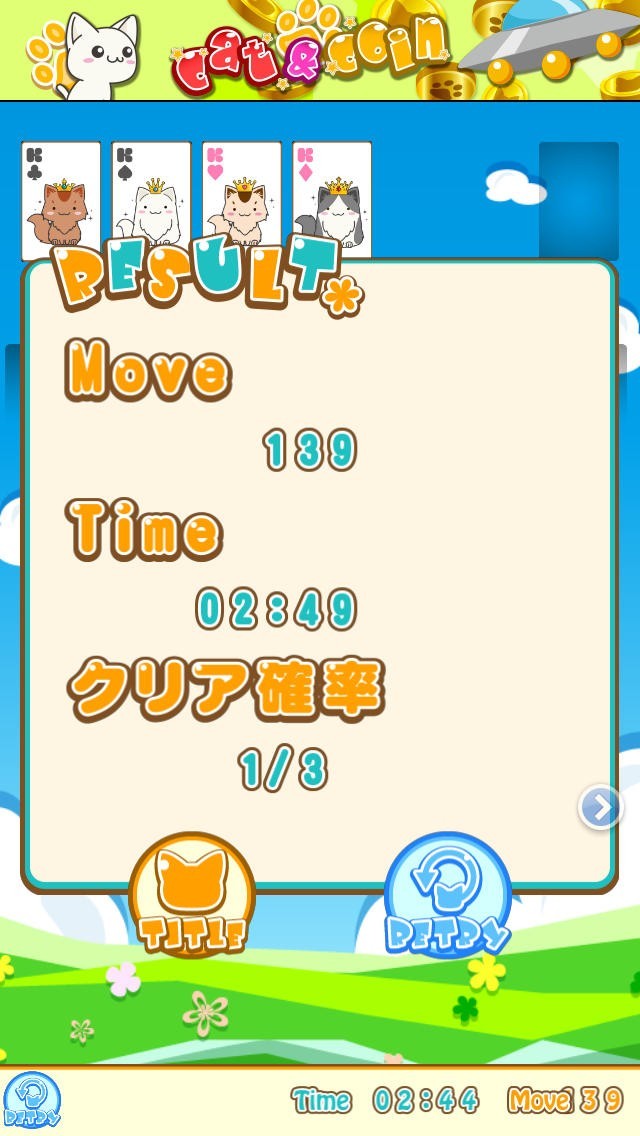Tap the small Retry icon in bottom bar
Screen dimensions: 640x1136
tap(31, 1101)
